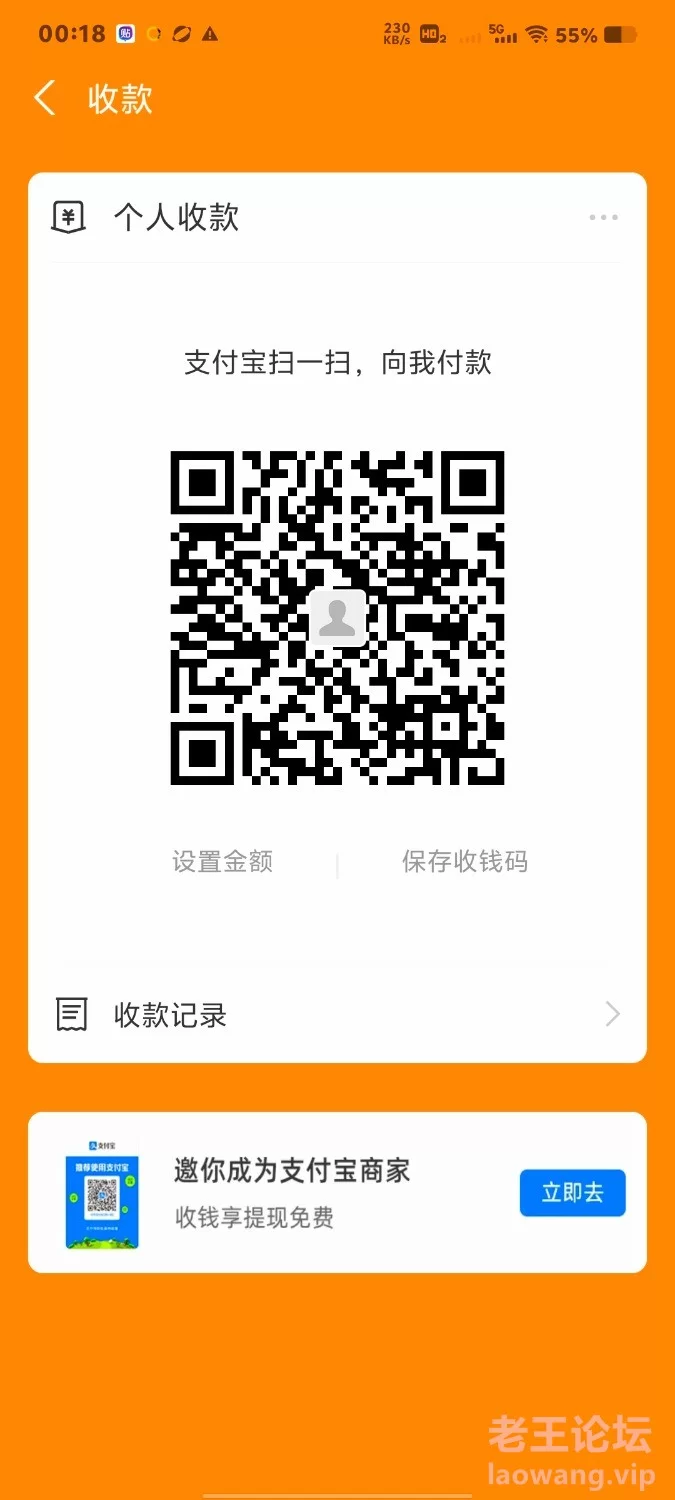Open the 邀你成为支付宝商家 card

click(x=338, y=1192)
